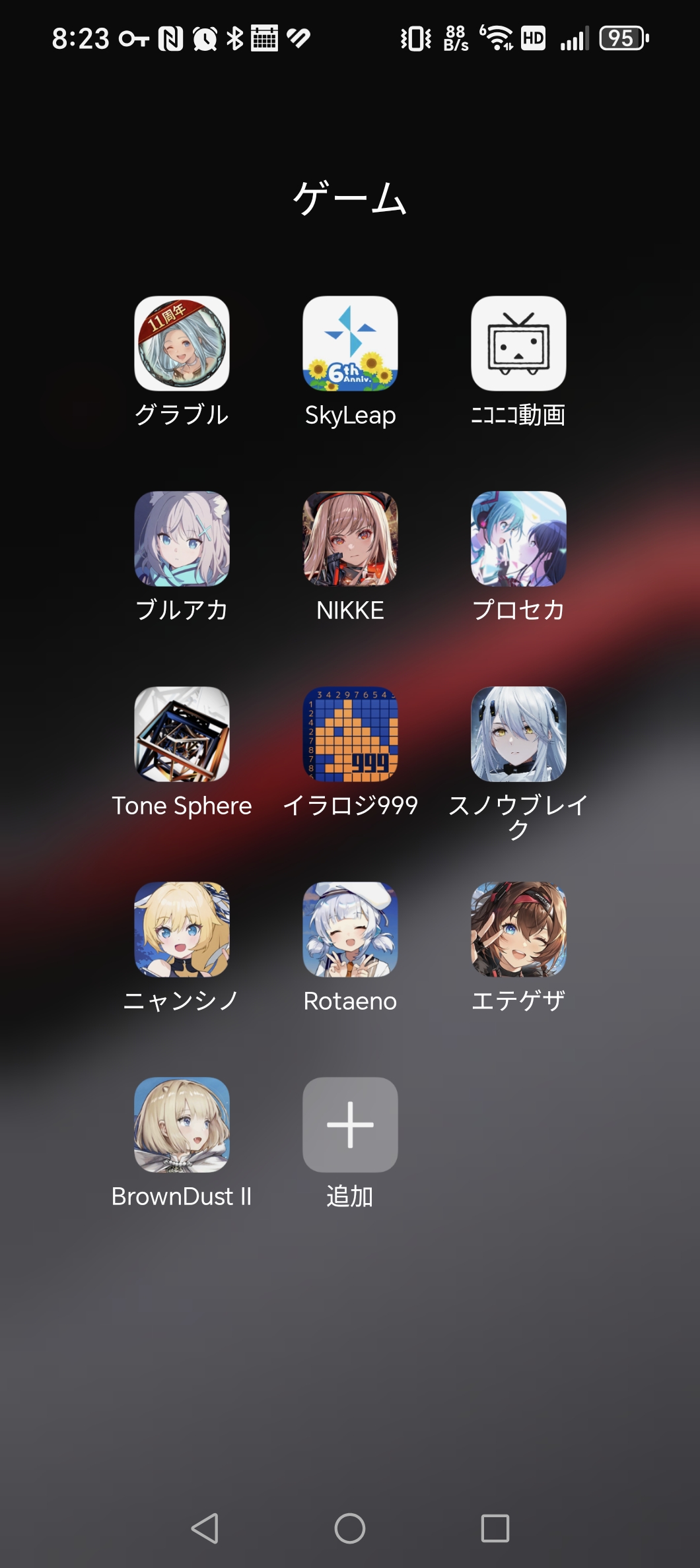Viewport: 700px width, 1568px height.
Task: Open BrownDust II game
Action: click(x=182, y=1125)
